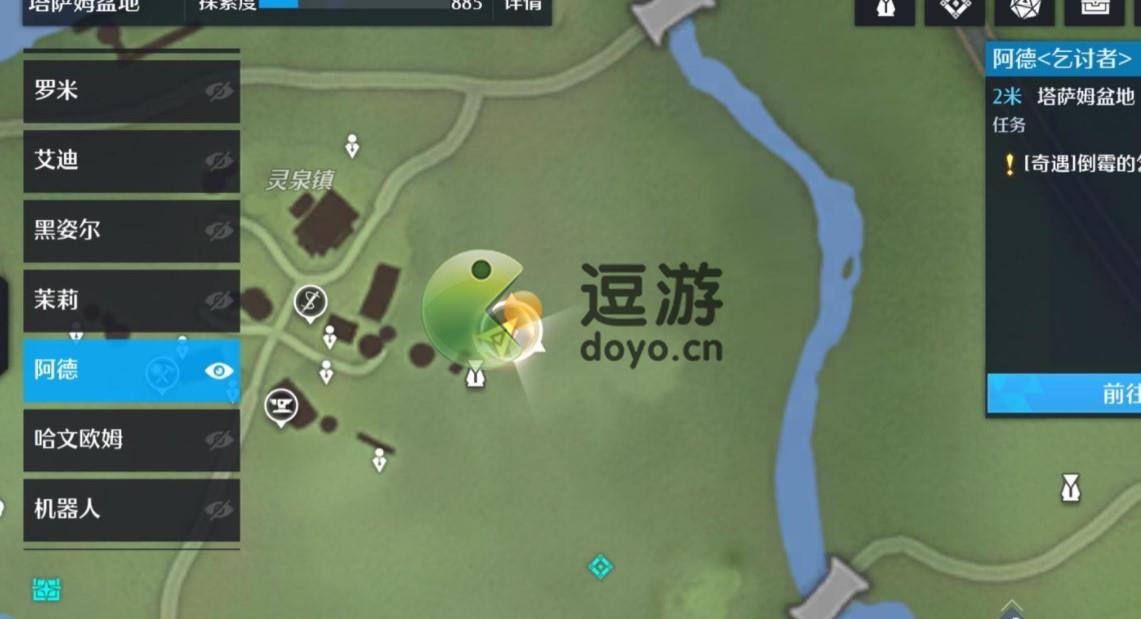Open 详情 exploration details
Screen dimensions: 1141x619
coord(523,5)
